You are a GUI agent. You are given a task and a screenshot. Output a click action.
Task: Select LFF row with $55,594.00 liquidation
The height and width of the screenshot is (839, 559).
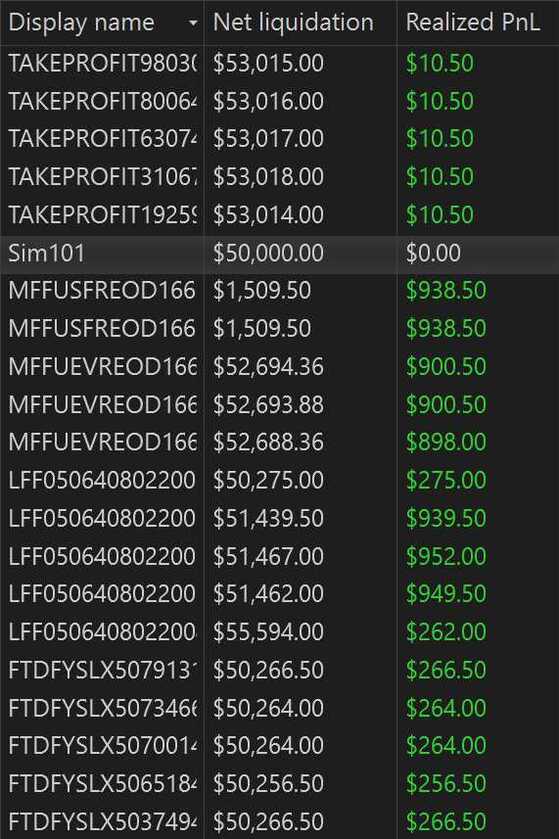pyautogui.click(x=279, y=632)
